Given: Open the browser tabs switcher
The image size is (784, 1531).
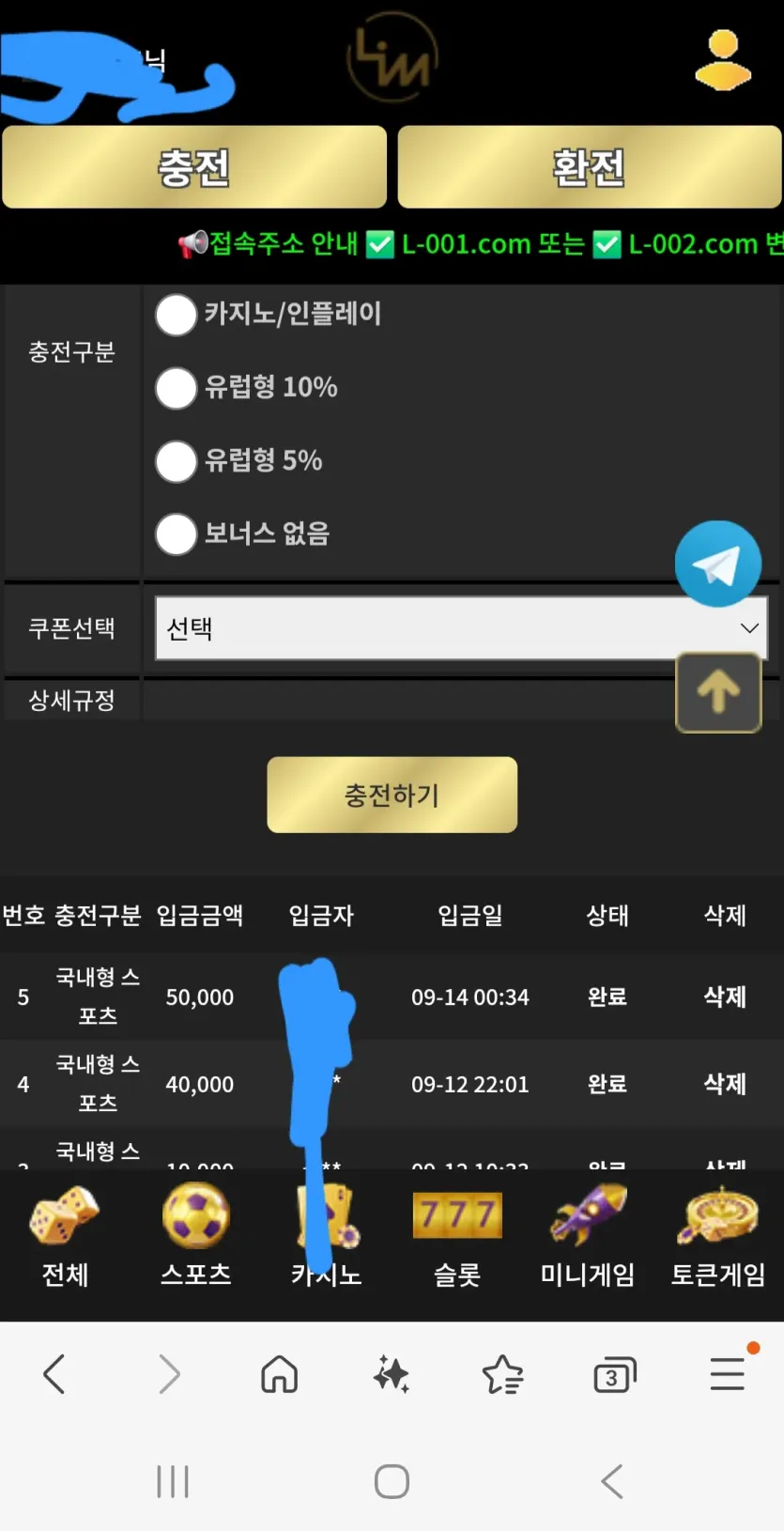Looking at the screenshot, I should (x=615, y=1376).
